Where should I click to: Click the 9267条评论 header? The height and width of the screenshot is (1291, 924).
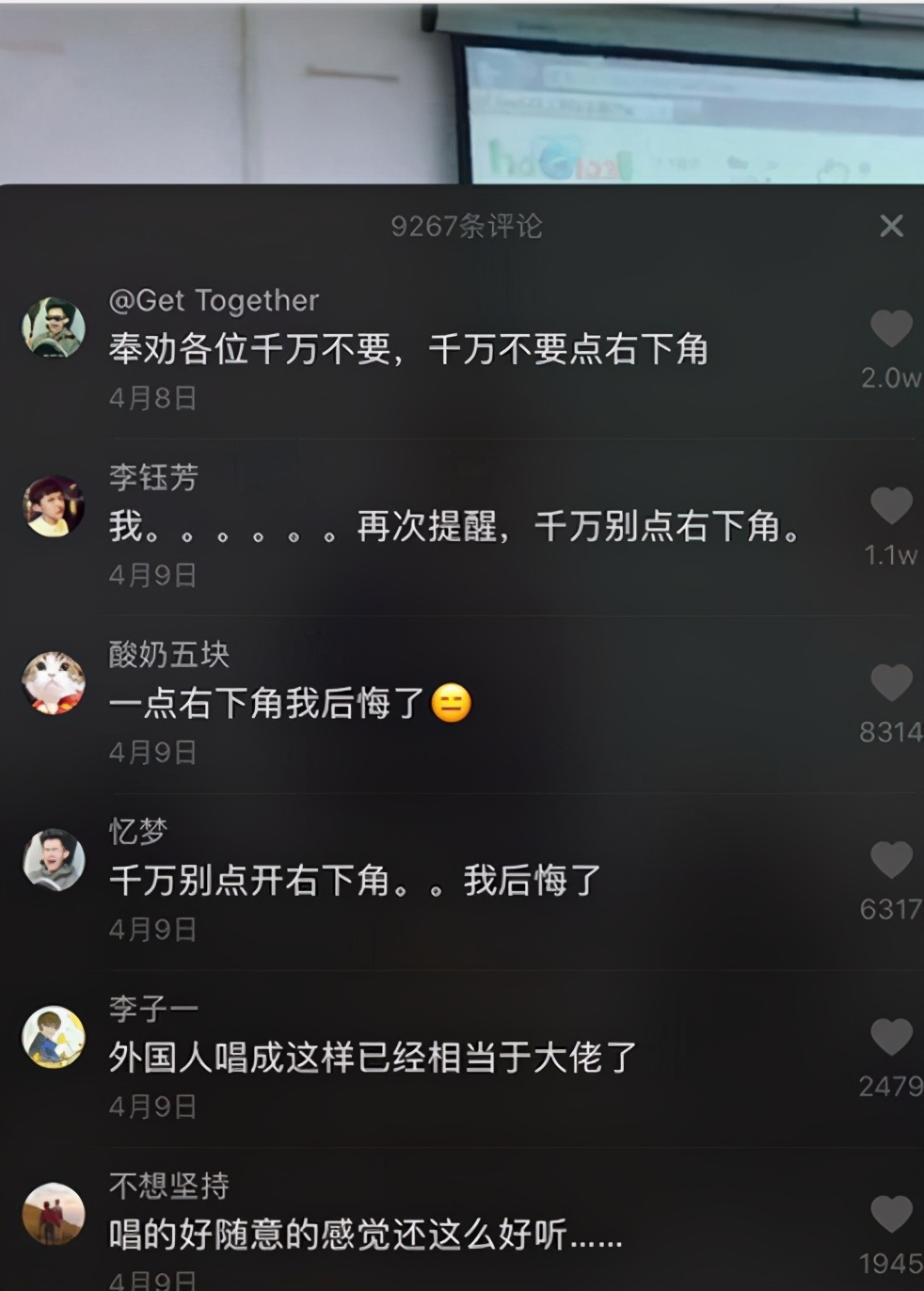pyautogui.click(x=462, y=226)
